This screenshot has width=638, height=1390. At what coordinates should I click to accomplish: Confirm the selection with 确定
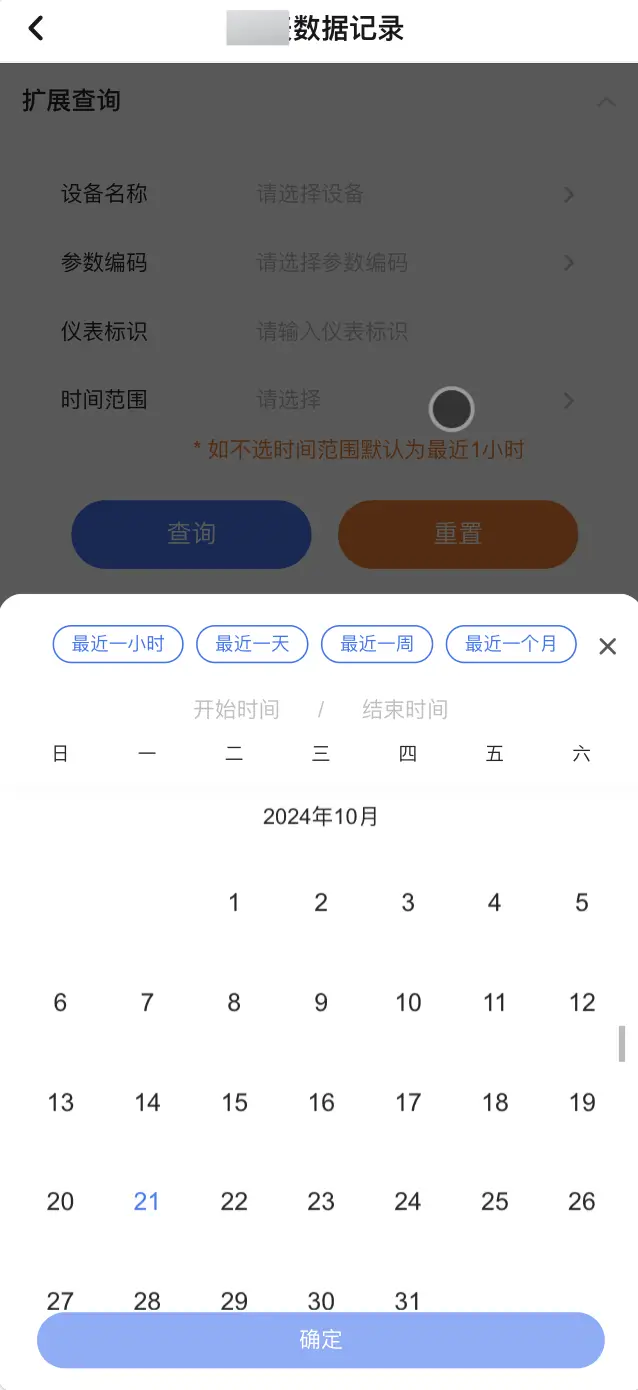pyautogui.click(x=321, y=1339)
